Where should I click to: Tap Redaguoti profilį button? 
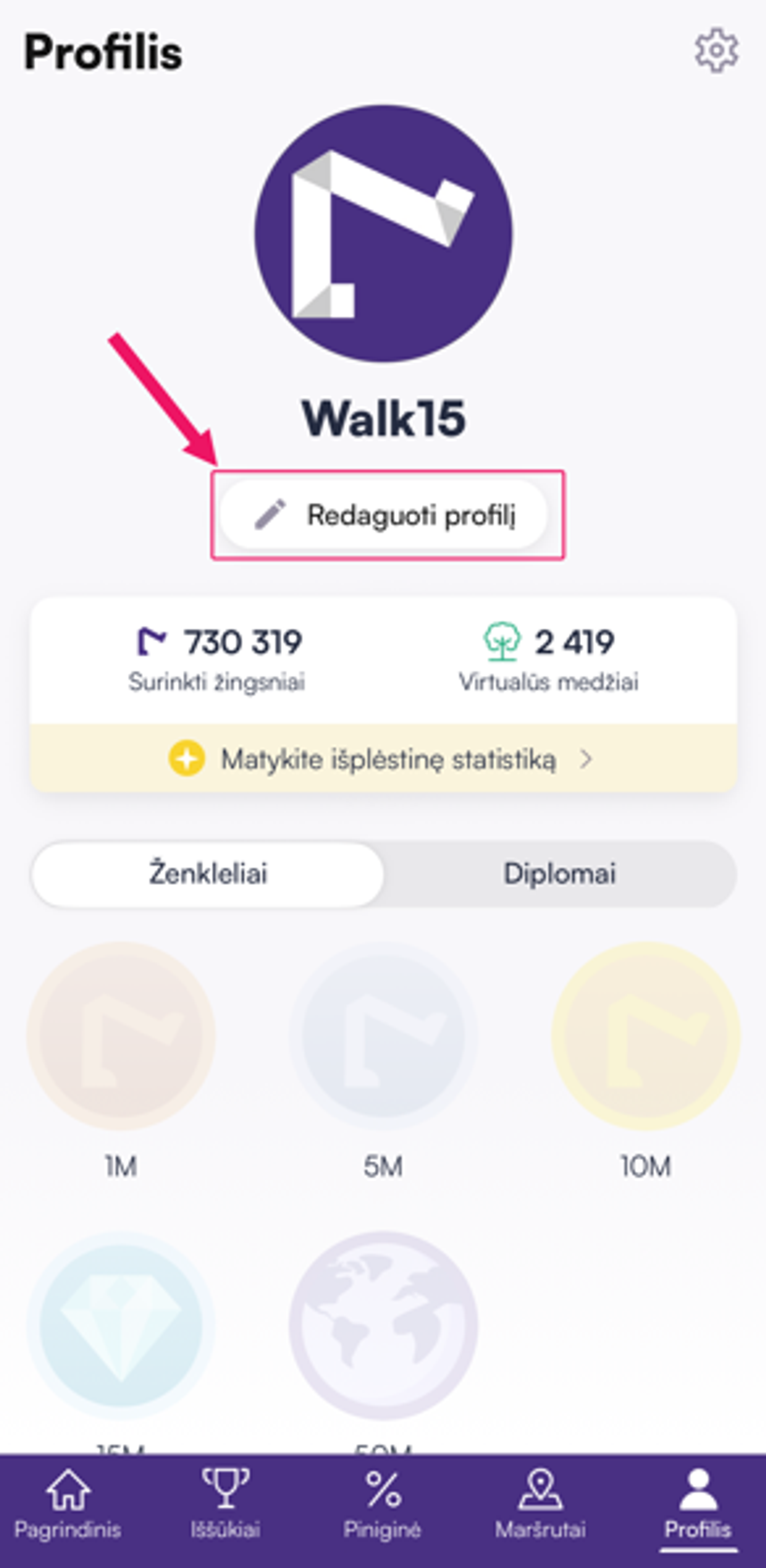[x=384, y=515]
